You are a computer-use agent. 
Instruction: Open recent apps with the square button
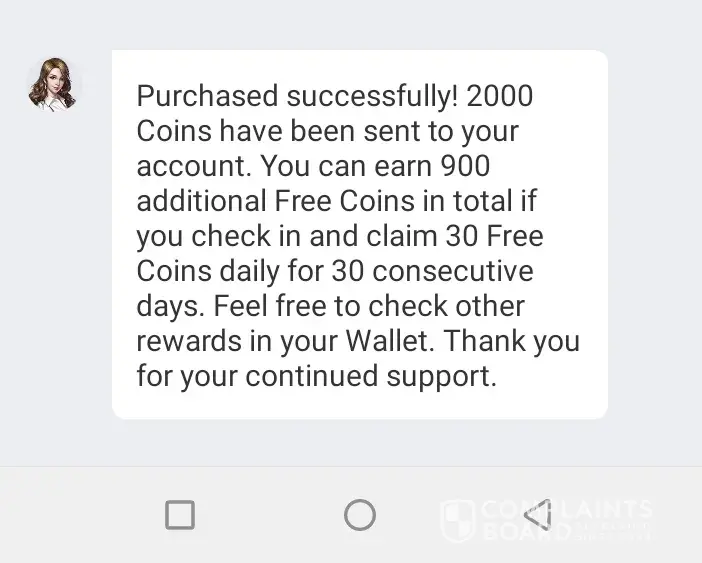[x=180, y=515]
